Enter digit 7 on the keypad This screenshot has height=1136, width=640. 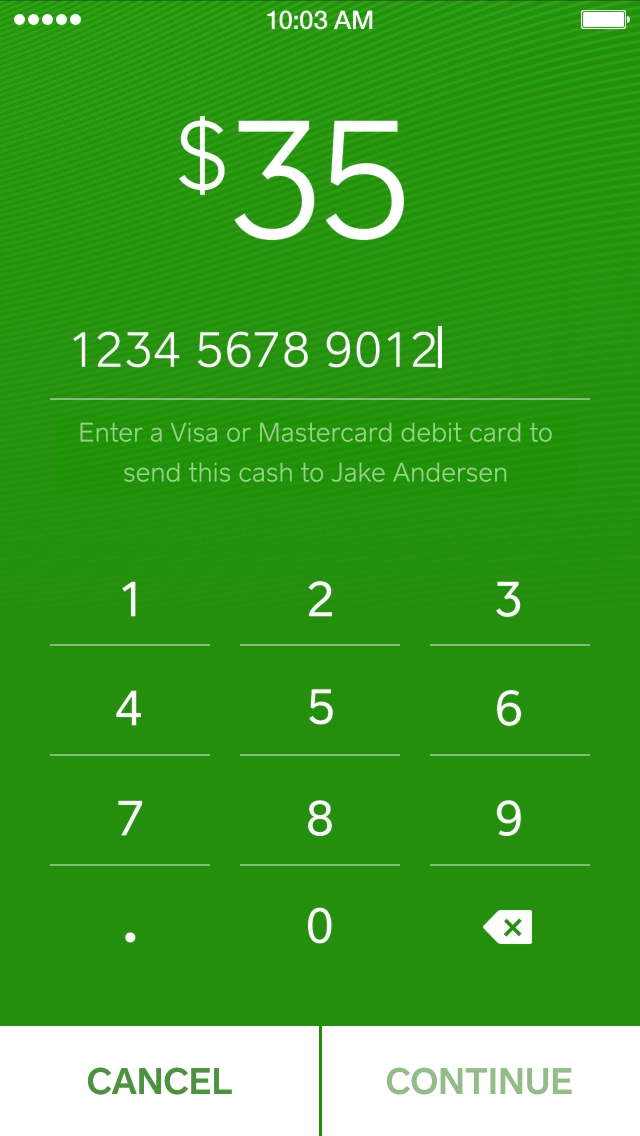[130, 819]
